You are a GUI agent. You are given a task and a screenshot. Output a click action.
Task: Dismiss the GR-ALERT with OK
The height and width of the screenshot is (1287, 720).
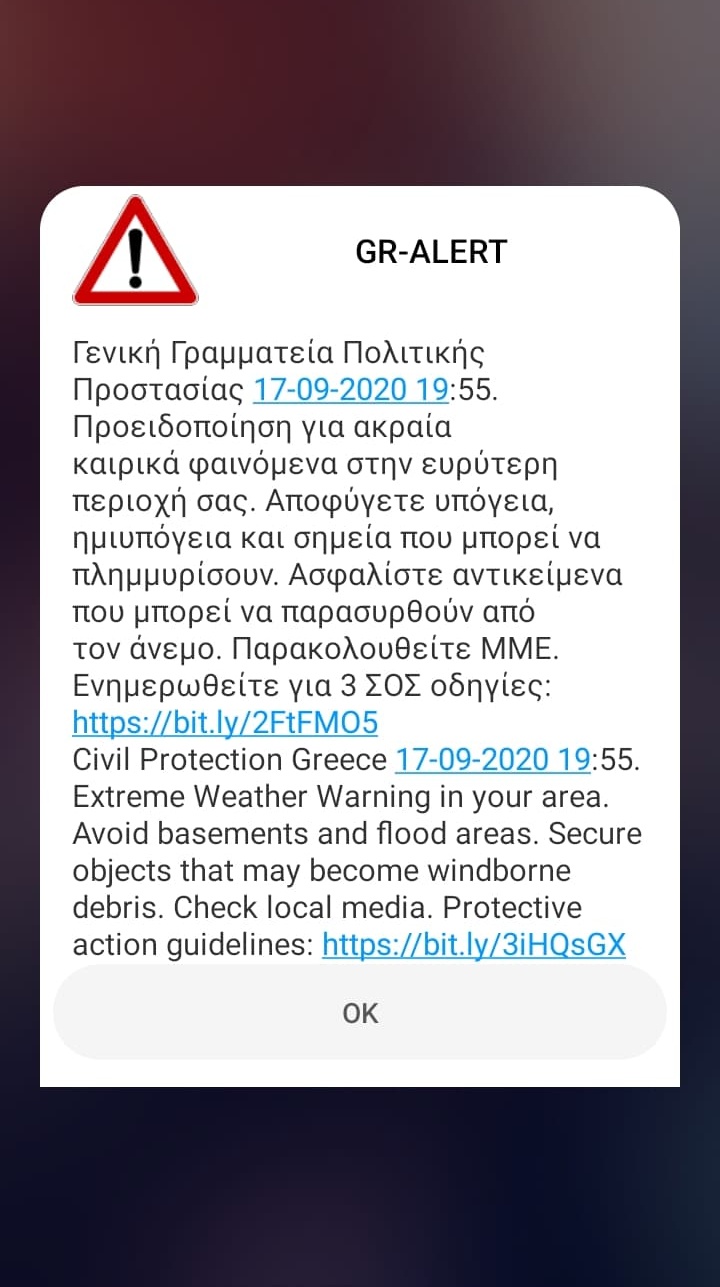360,1013
